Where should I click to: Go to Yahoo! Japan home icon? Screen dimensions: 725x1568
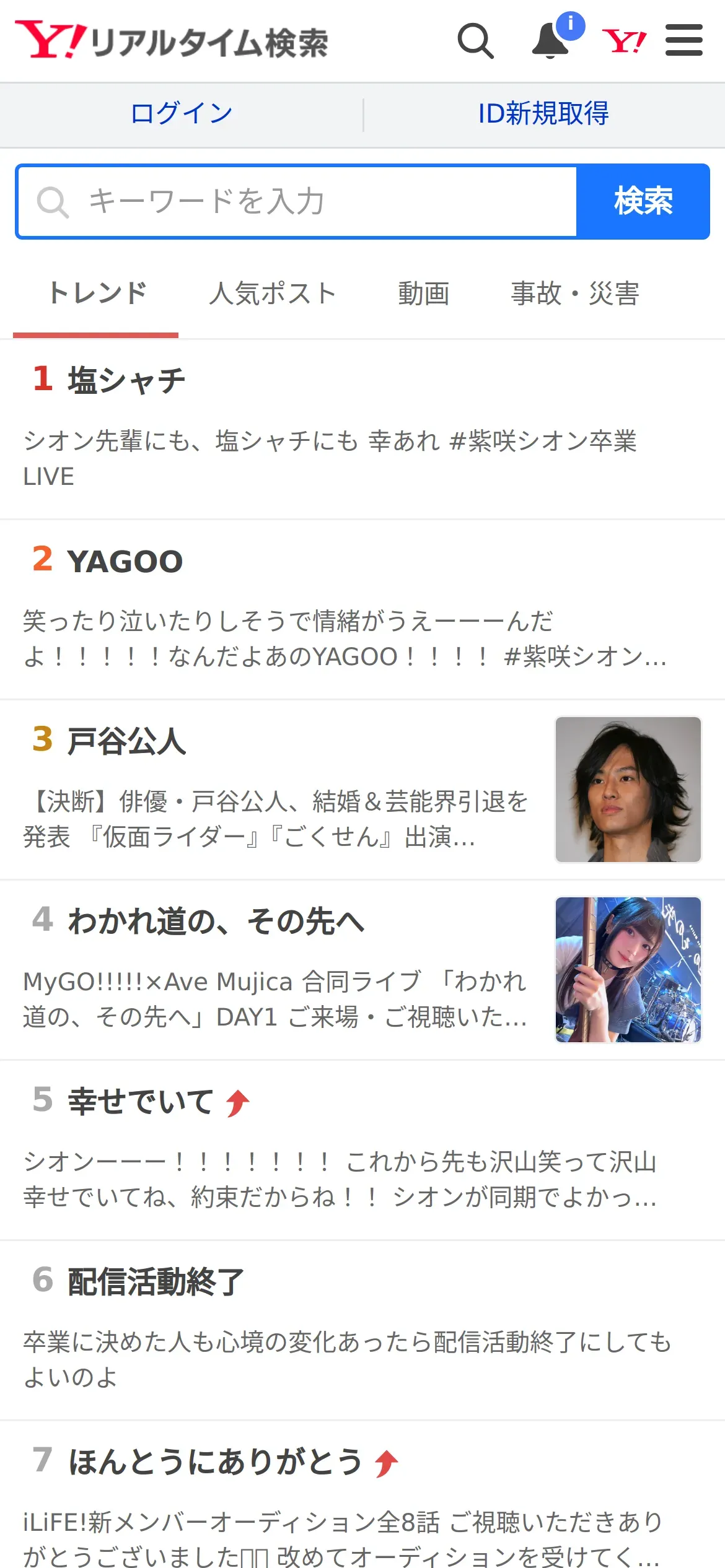(624, 41)
